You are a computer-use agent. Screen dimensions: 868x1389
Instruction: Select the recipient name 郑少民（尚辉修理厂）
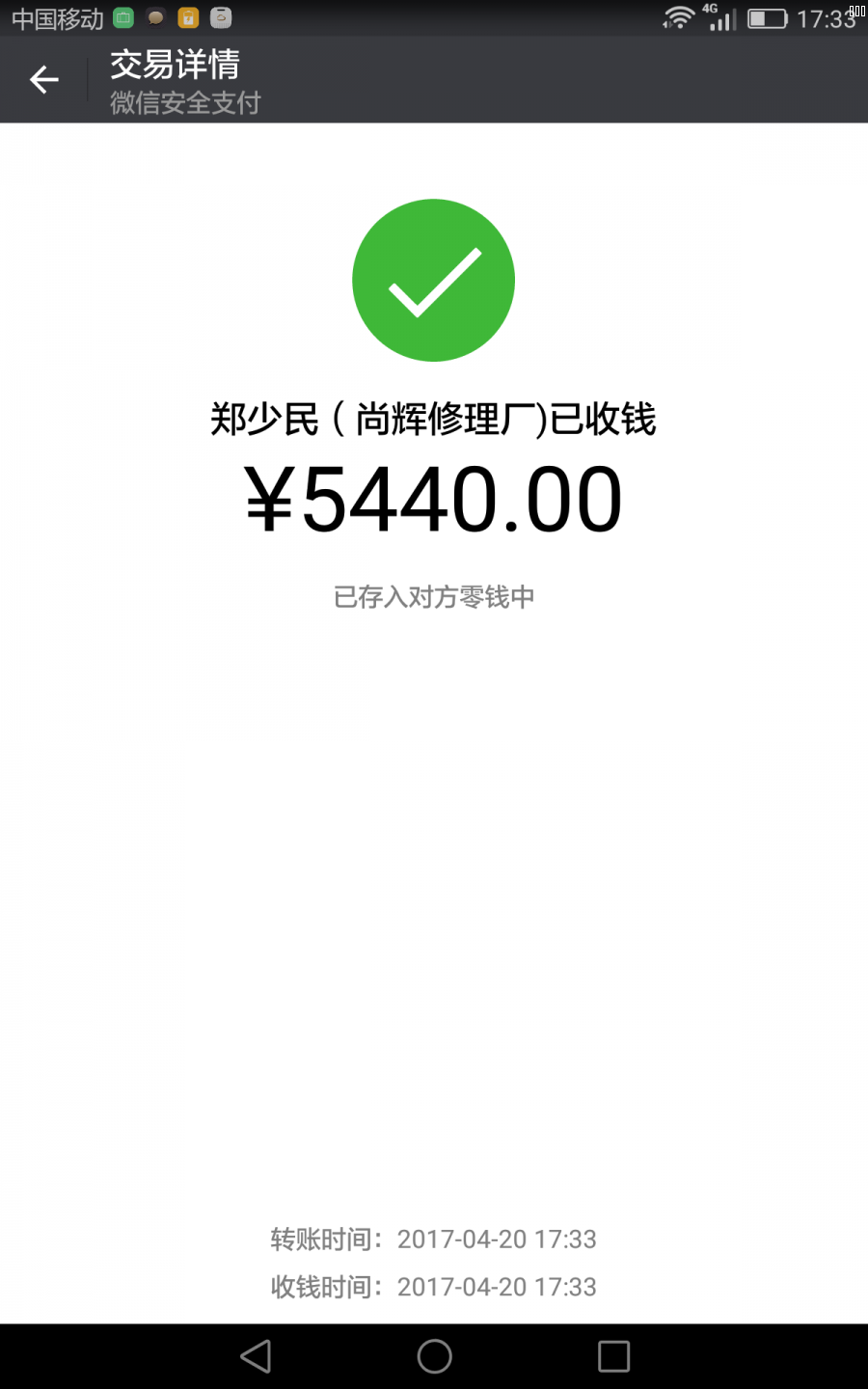tap(433, 421)
